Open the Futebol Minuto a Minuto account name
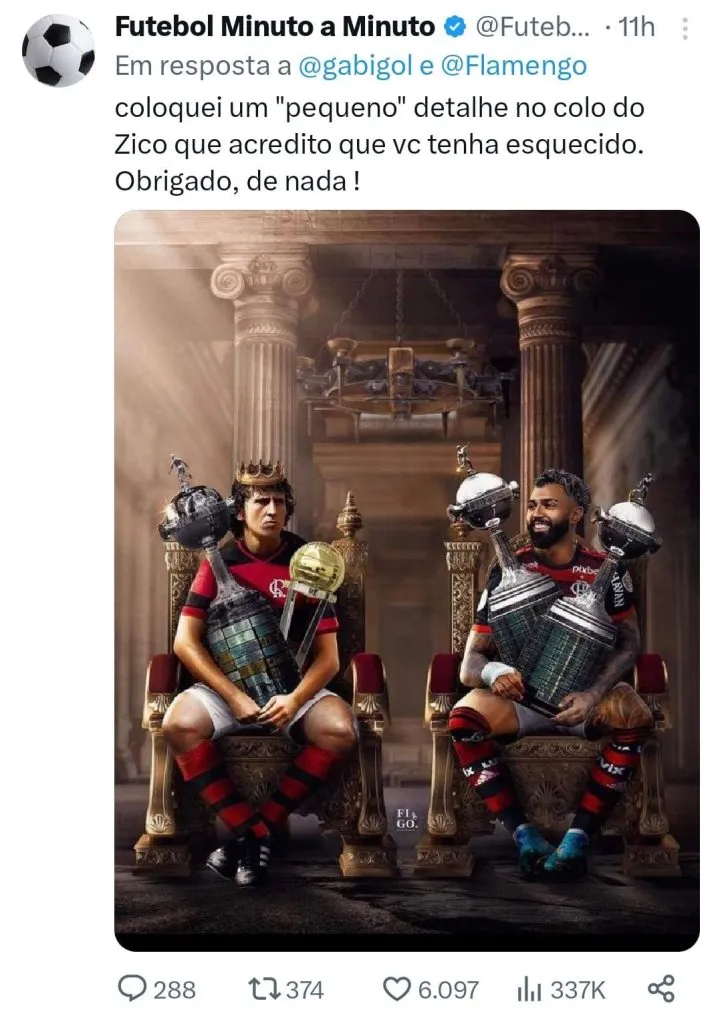The width and height of the screenshot is (722, 1024). [x=275, y=27]
